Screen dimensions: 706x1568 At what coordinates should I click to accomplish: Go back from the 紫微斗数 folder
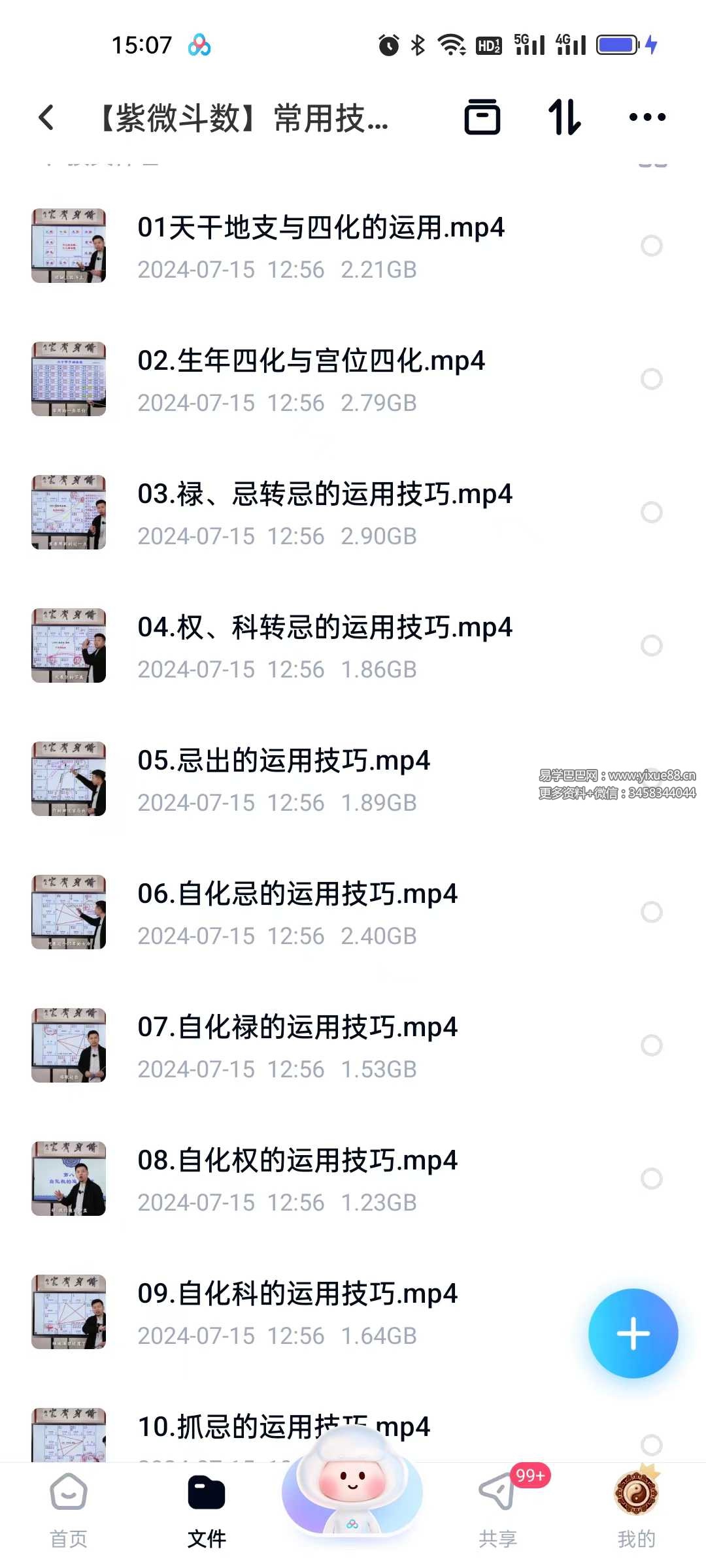pos(46,118)
